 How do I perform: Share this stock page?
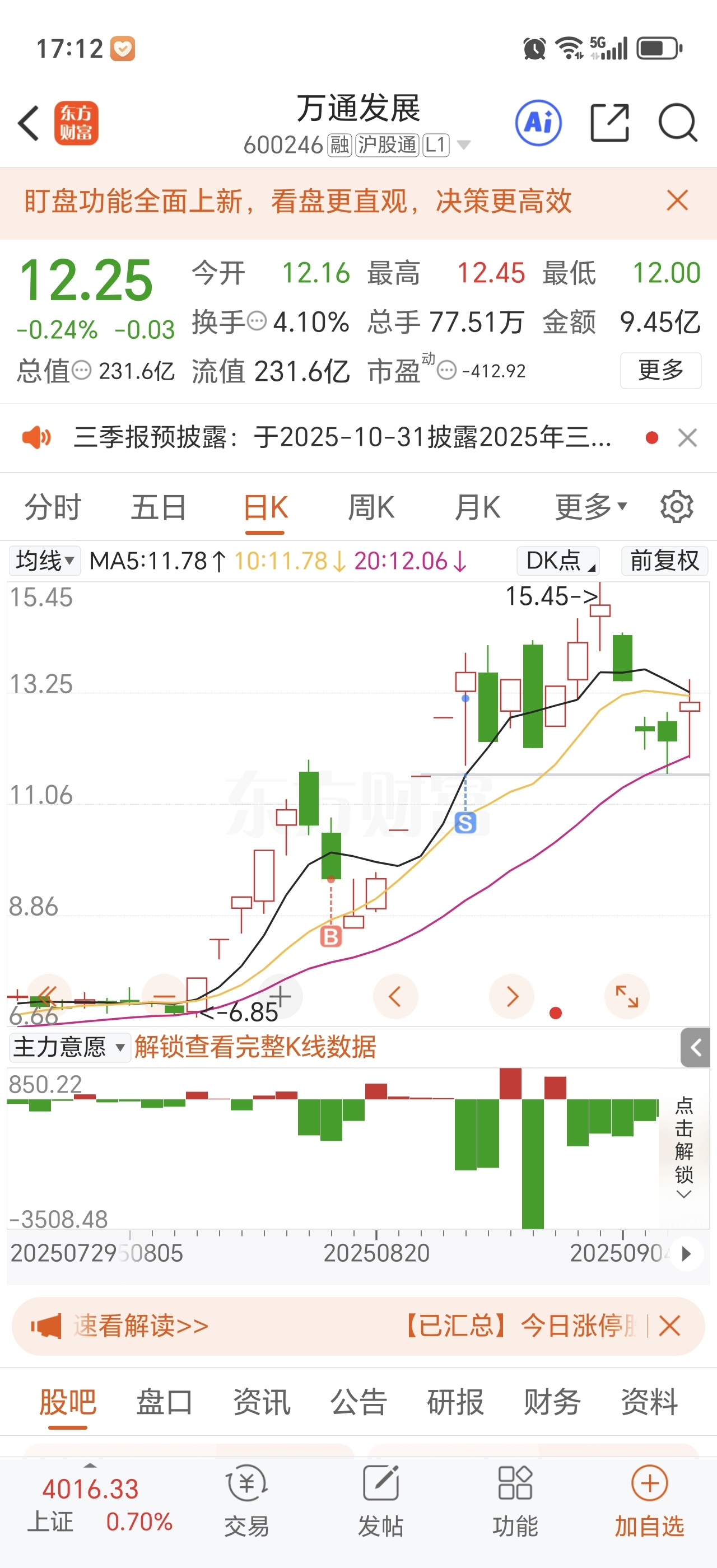(609, 123)
